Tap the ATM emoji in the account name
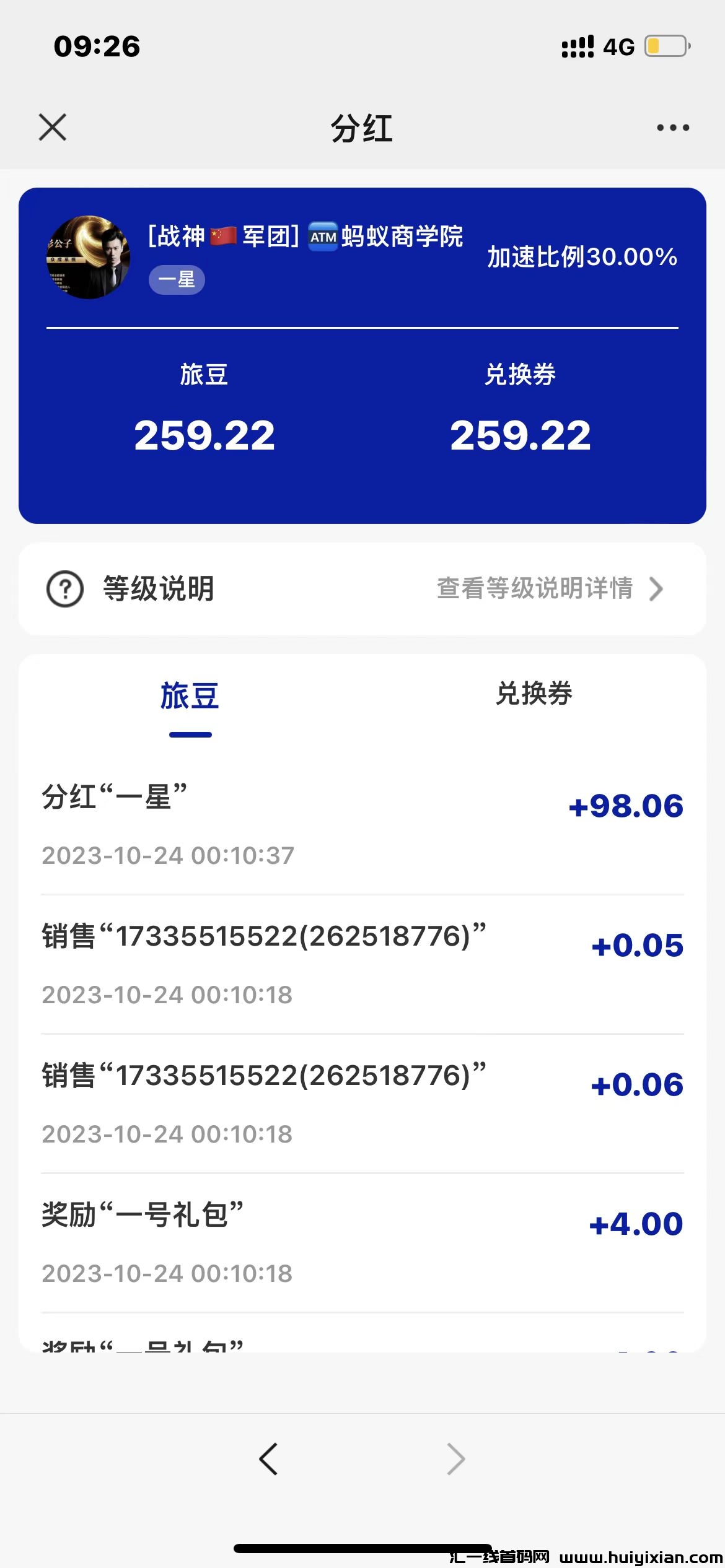This screenshot has height=1568, width=725. click(x=324, y=237)
